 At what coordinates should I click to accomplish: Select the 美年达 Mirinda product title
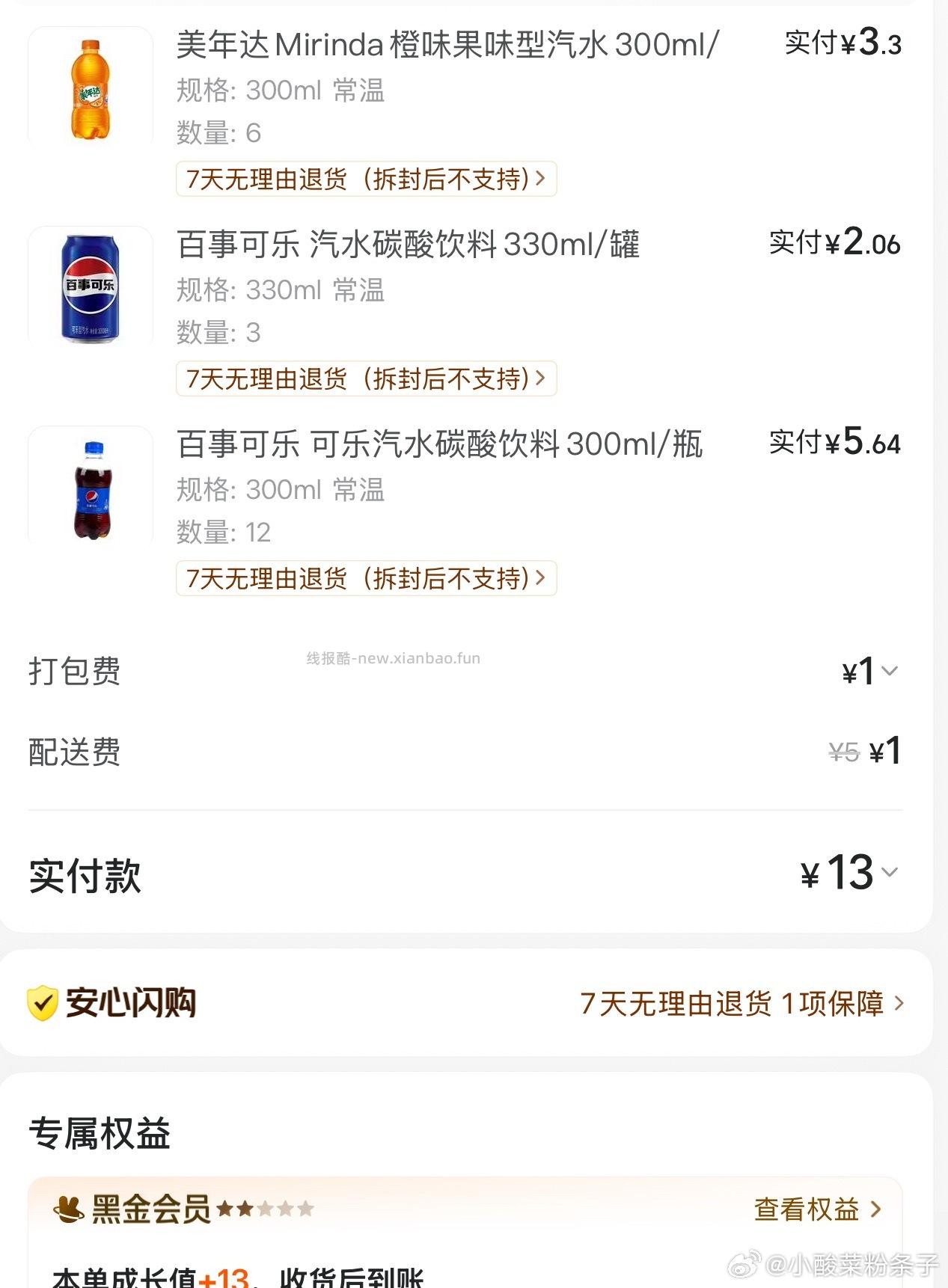click(446, 45)
